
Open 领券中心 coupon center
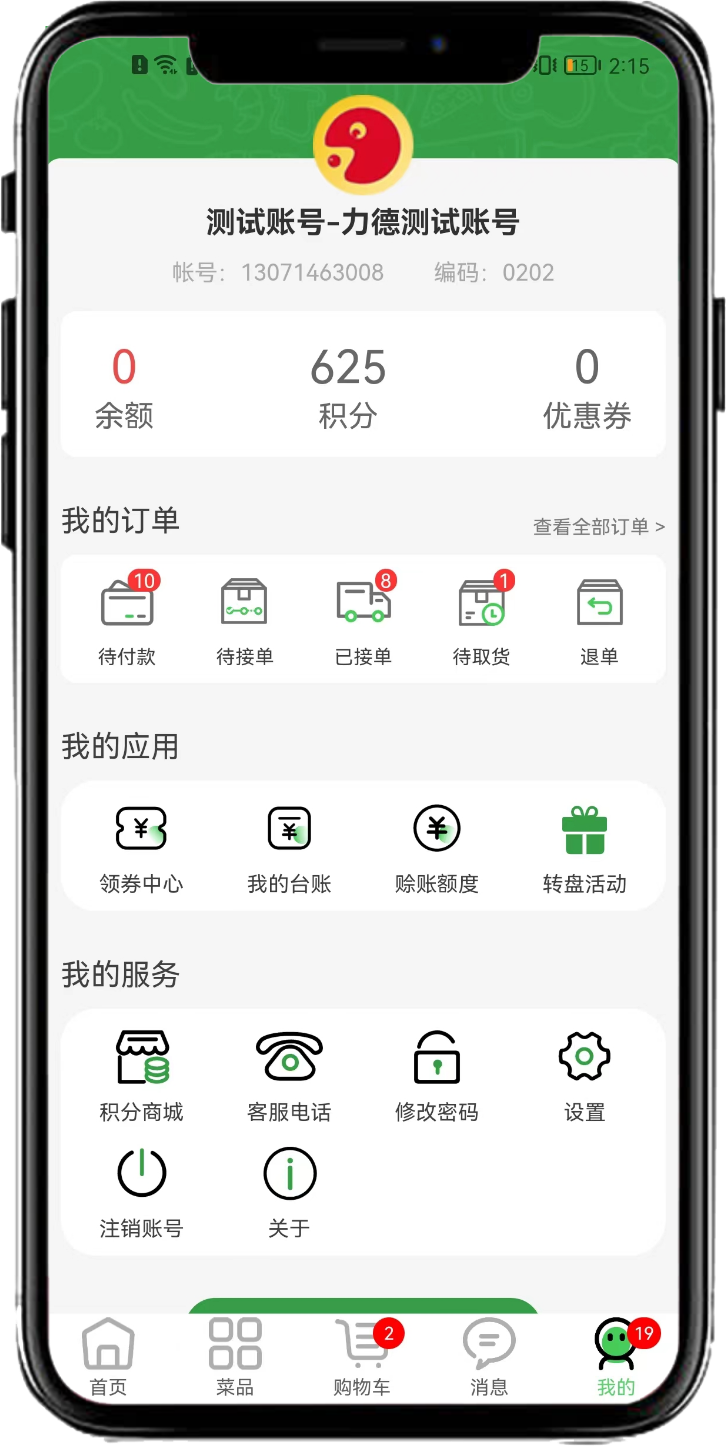141,847
